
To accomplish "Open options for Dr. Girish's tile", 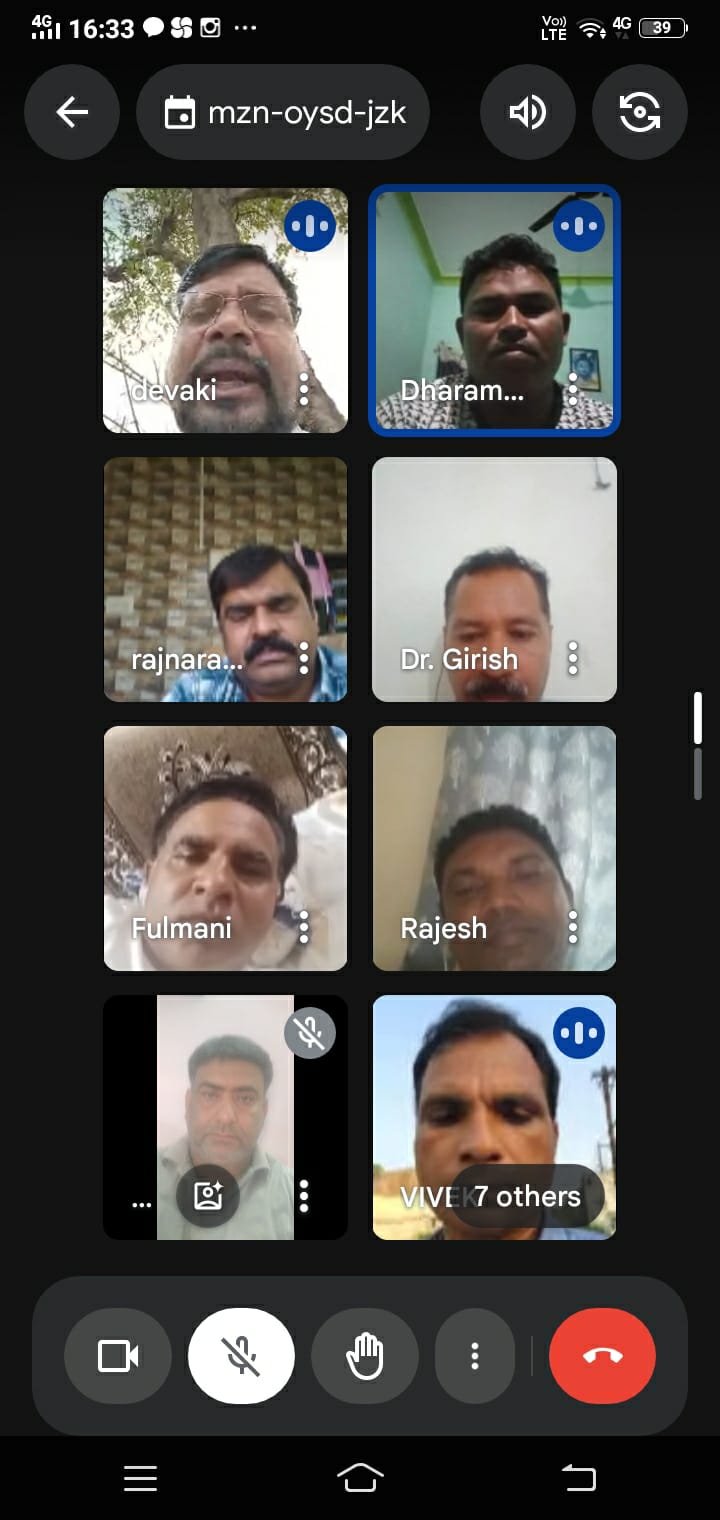I will pos(573,658).
